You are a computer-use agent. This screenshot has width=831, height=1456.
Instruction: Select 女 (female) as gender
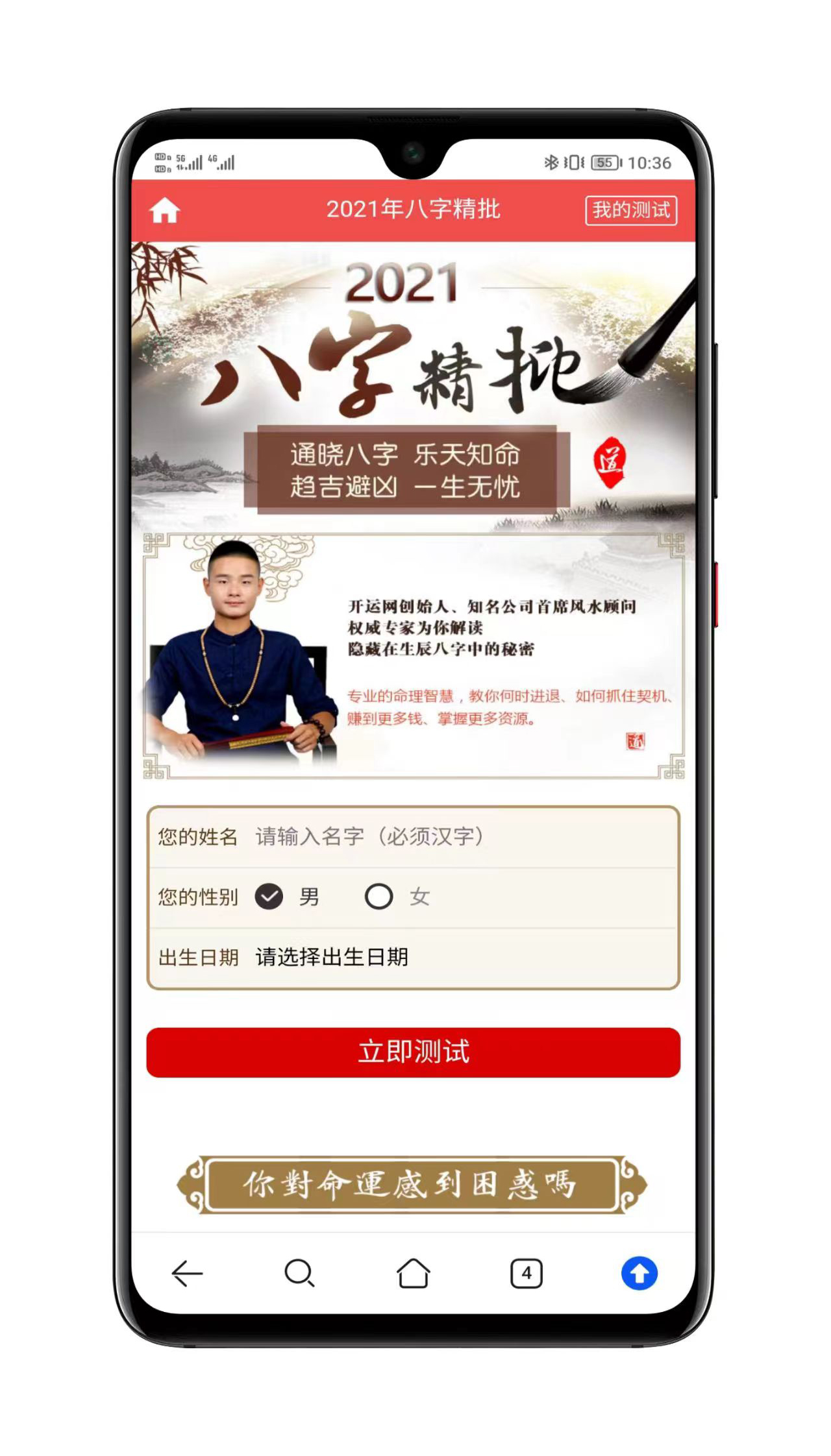point(378,897)
